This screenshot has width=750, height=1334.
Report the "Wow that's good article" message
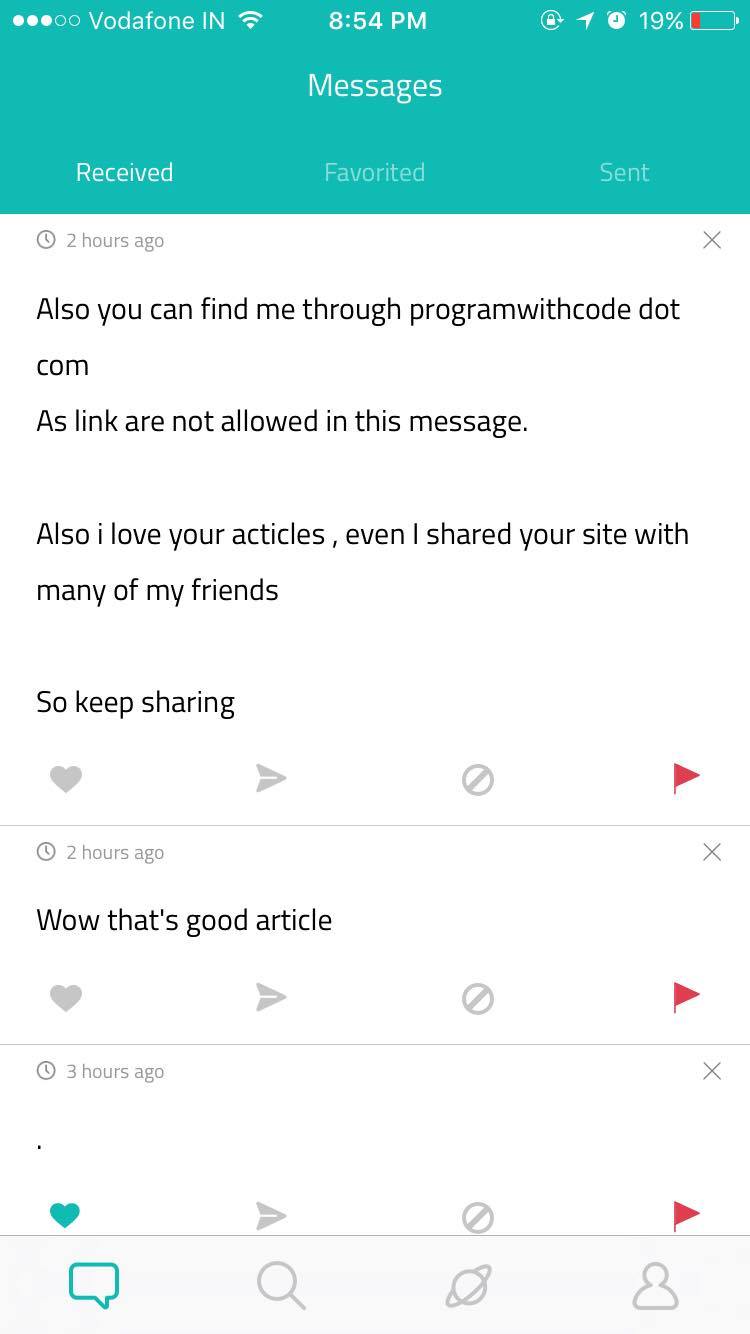point(686,996)
